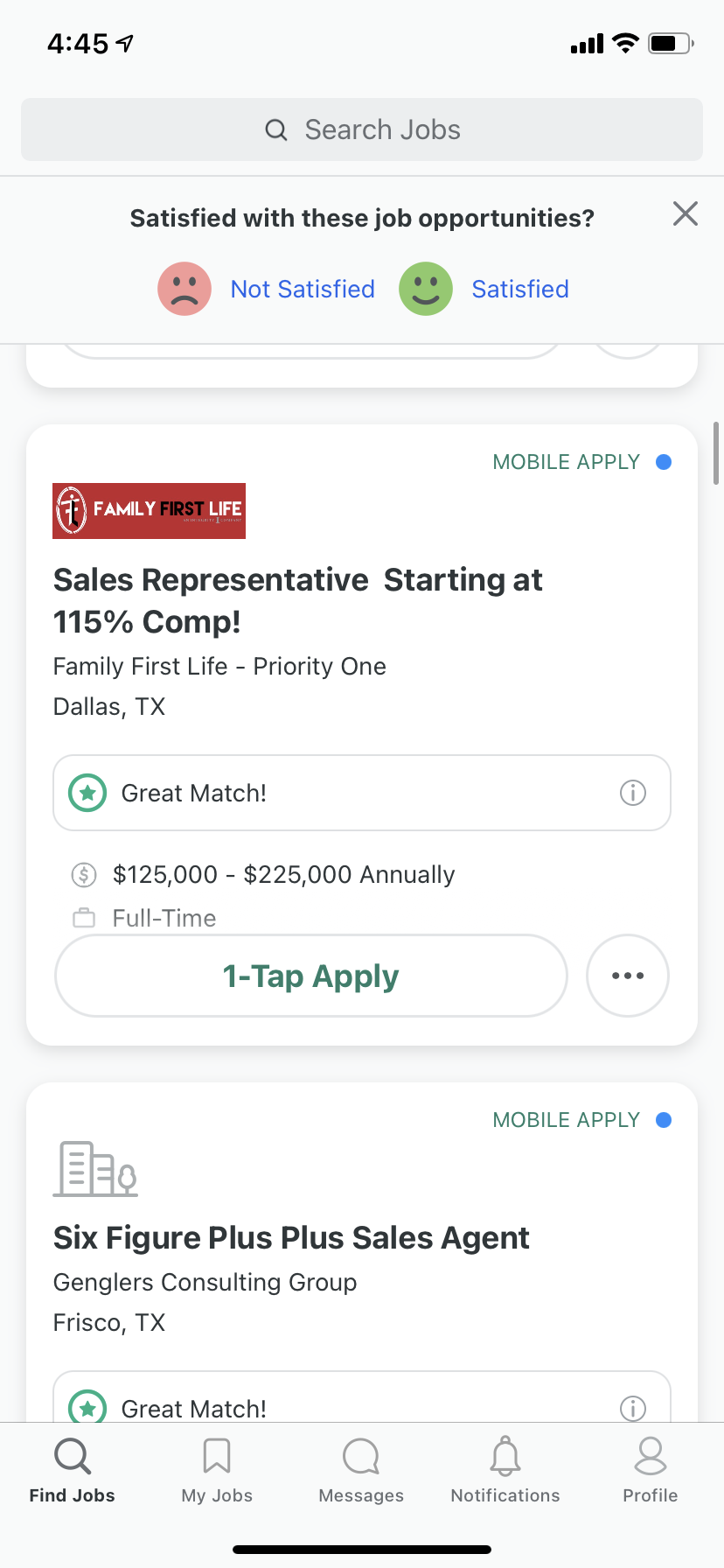This screenshot has height=1568, width=724.
Task: Tap the Great Match info icon on Sales Representative
Action: [633, 793]
